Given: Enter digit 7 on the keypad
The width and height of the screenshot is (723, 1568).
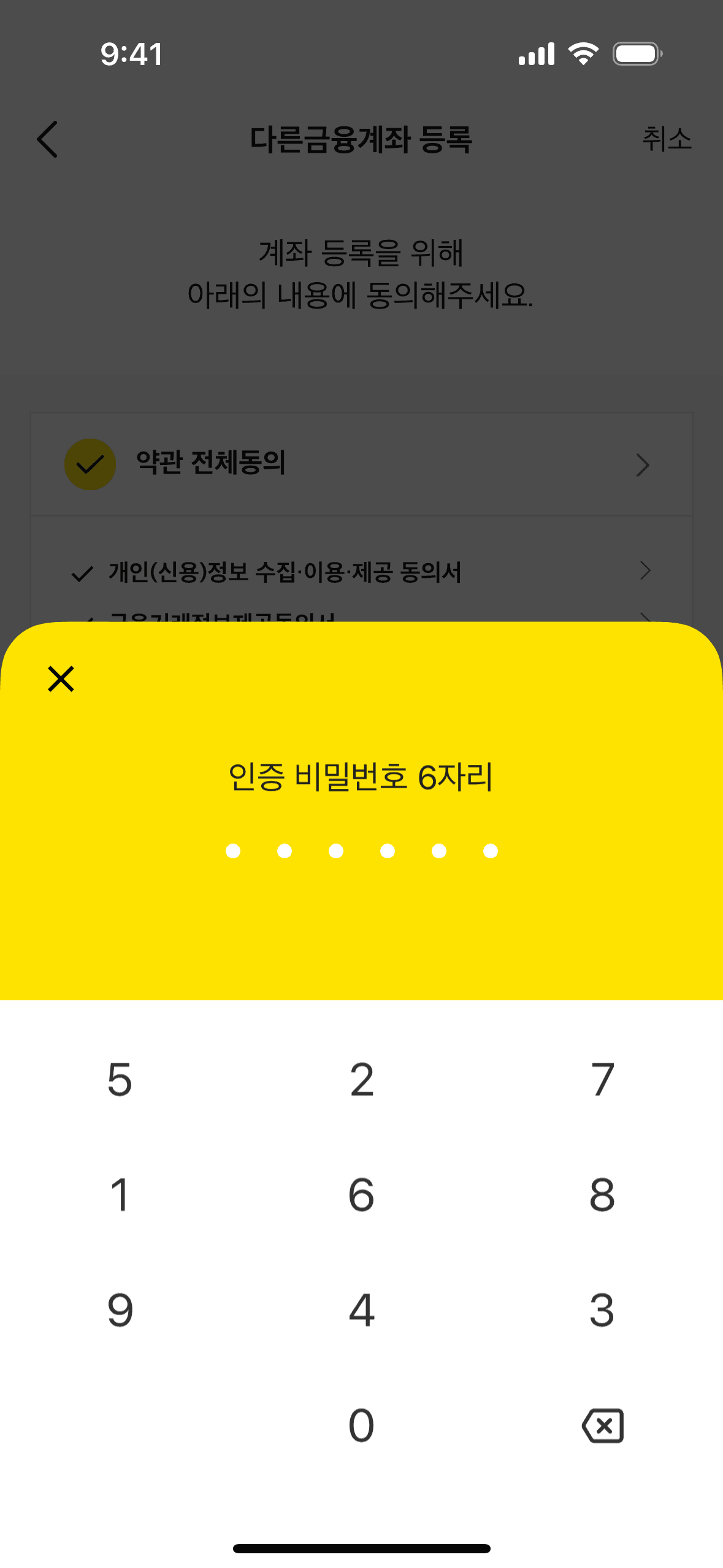Looking at the screenshot, I should click(x=602, y=1080).
